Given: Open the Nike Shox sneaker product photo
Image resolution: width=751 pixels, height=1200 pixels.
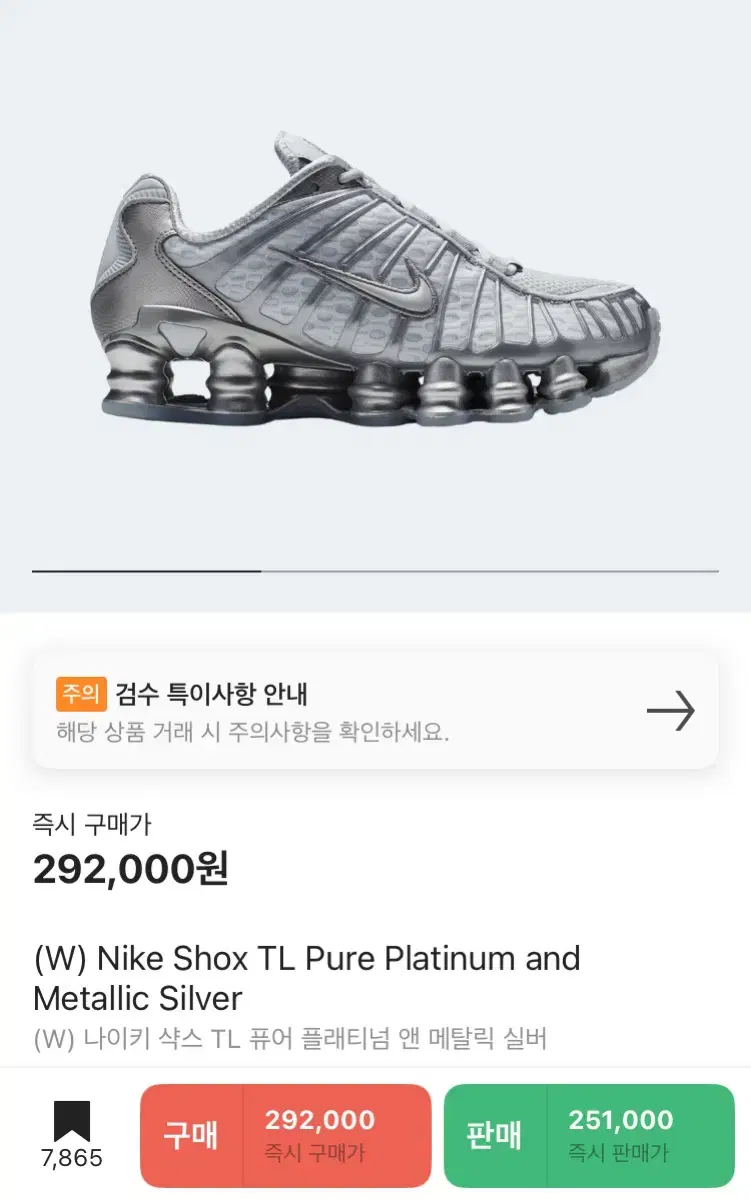Looking at the screenshot, I should 375,280.
